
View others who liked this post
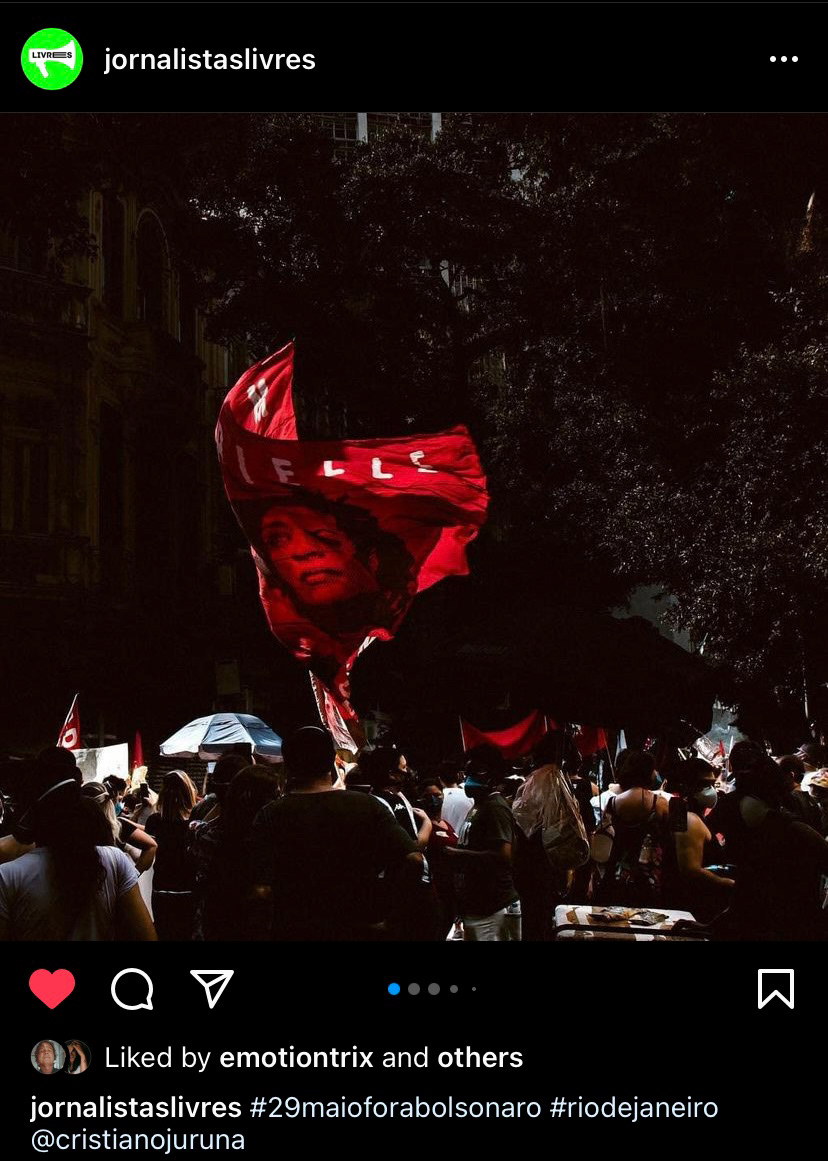click(x=480, y=1057)
